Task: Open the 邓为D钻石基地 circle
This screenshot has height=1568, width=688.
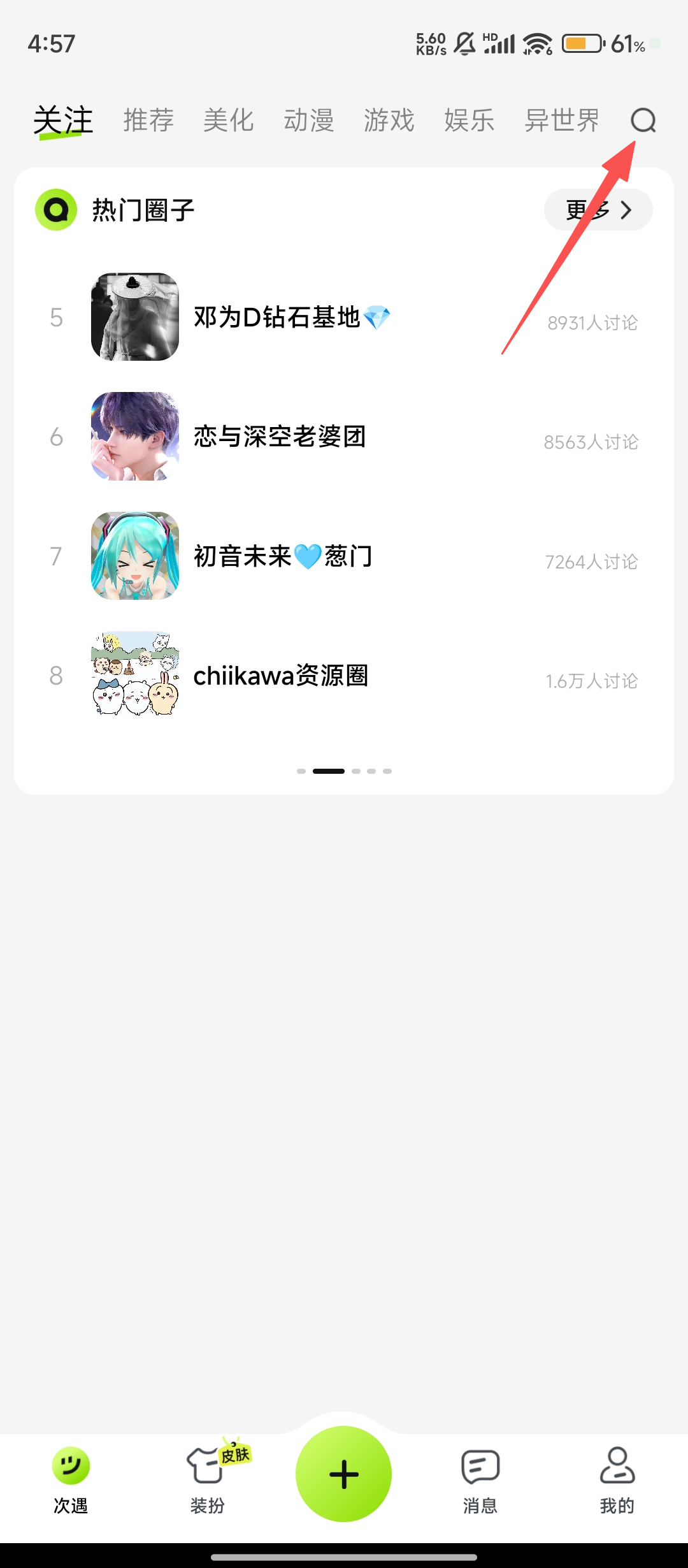Action: pos(291,317)
